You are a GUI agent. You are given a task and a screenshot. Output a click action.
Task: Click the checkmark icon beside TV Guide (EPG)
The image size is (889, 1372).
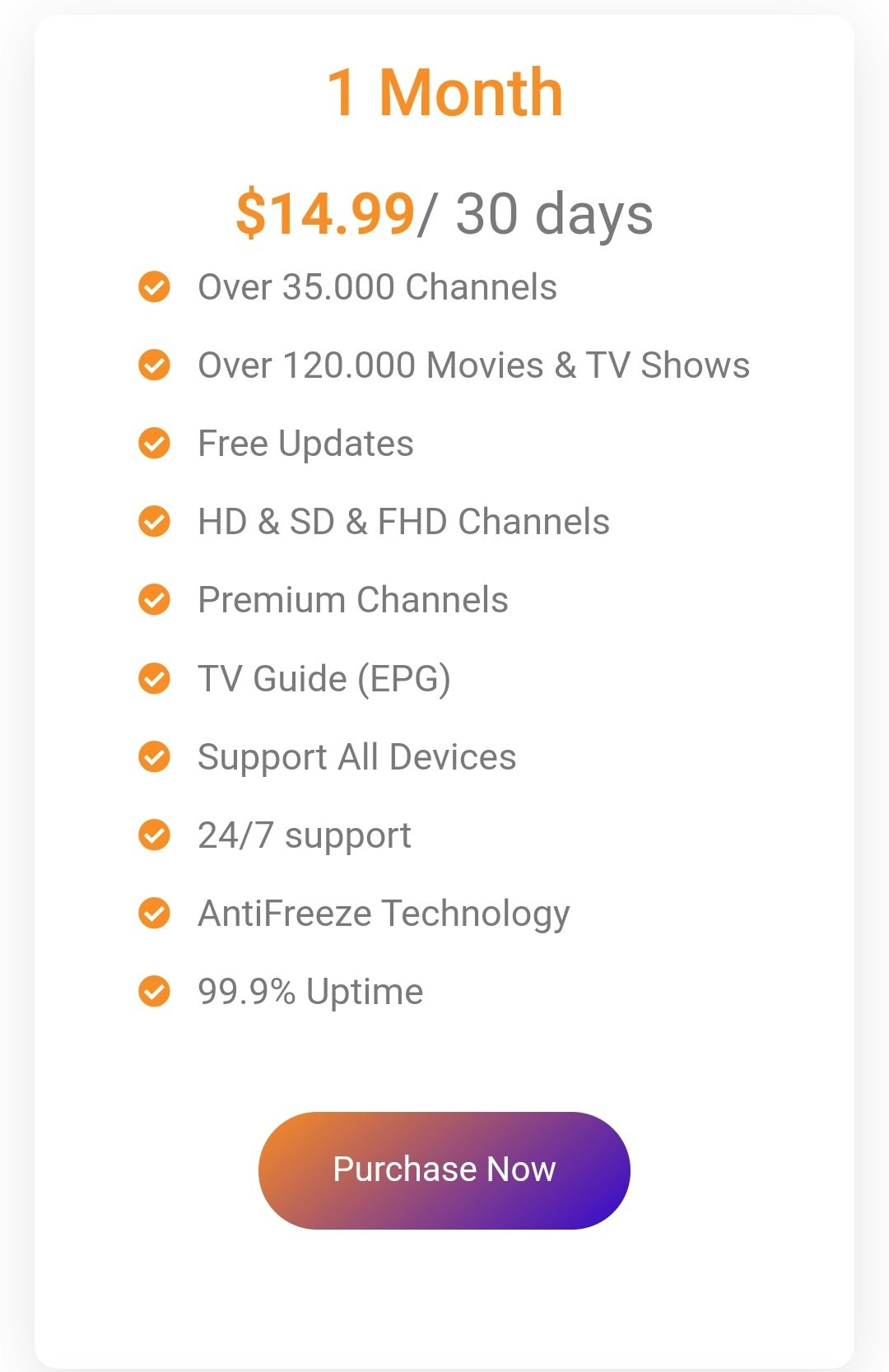[154, 677]
